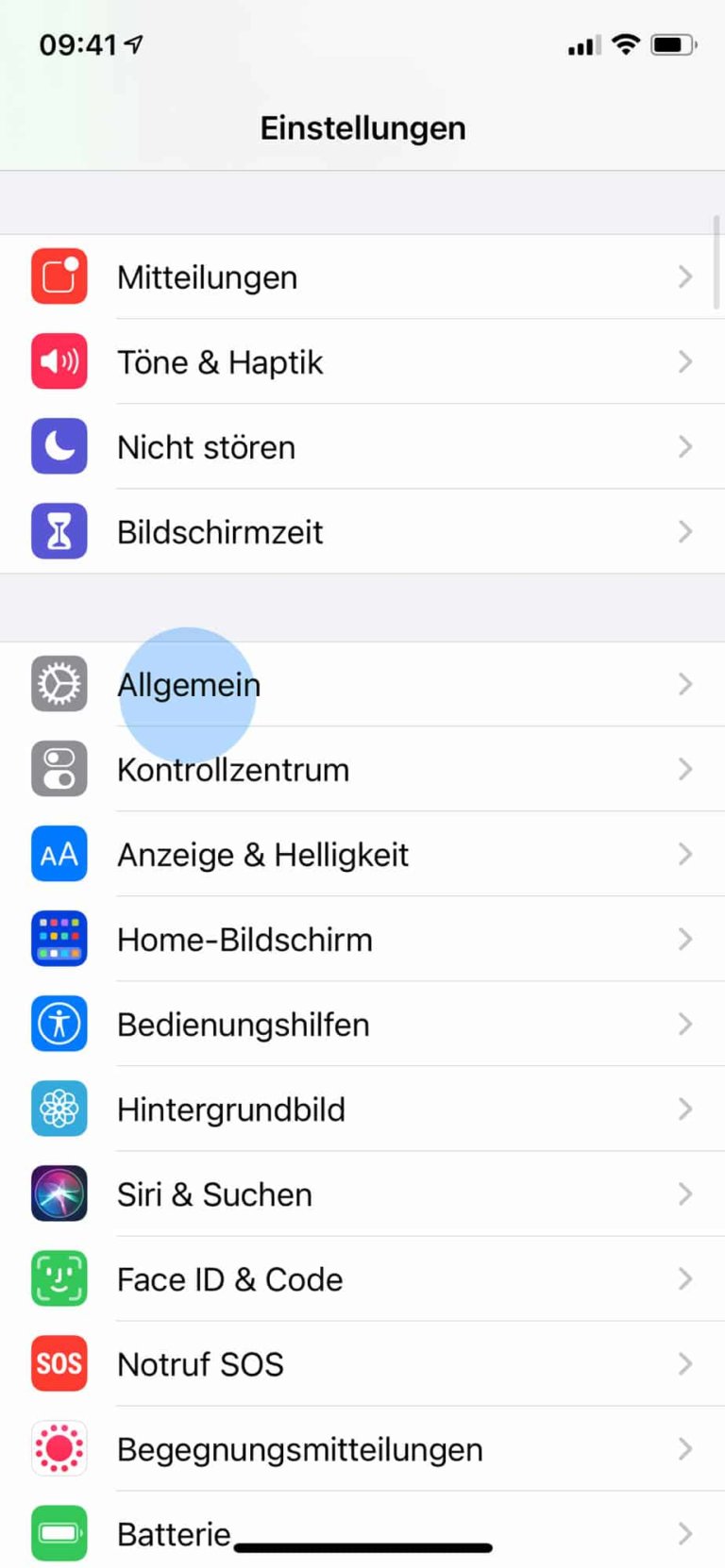Open the Anzeige & Helligkeit AA icon

[59, 854]
